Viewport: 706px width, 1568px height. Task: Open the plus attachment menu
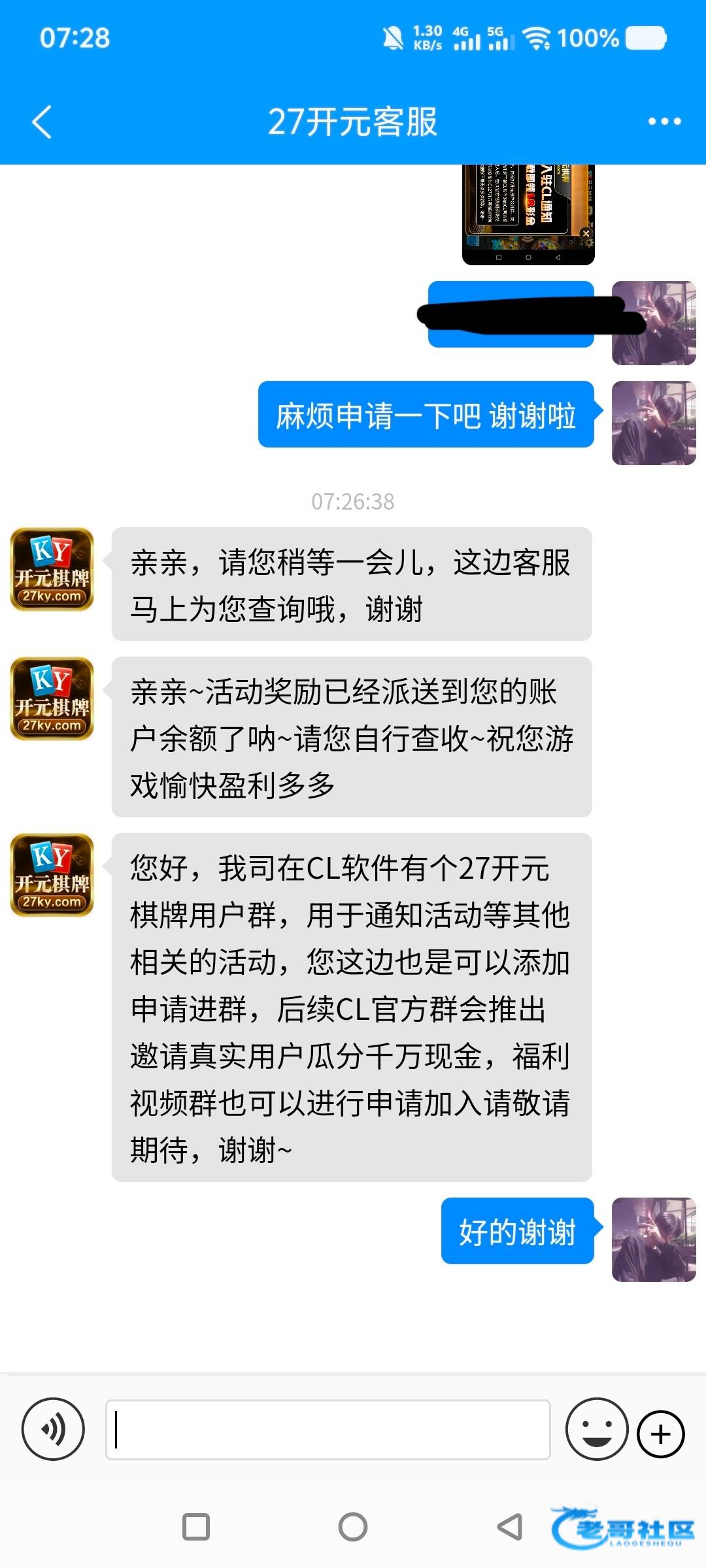(661, 1434)
